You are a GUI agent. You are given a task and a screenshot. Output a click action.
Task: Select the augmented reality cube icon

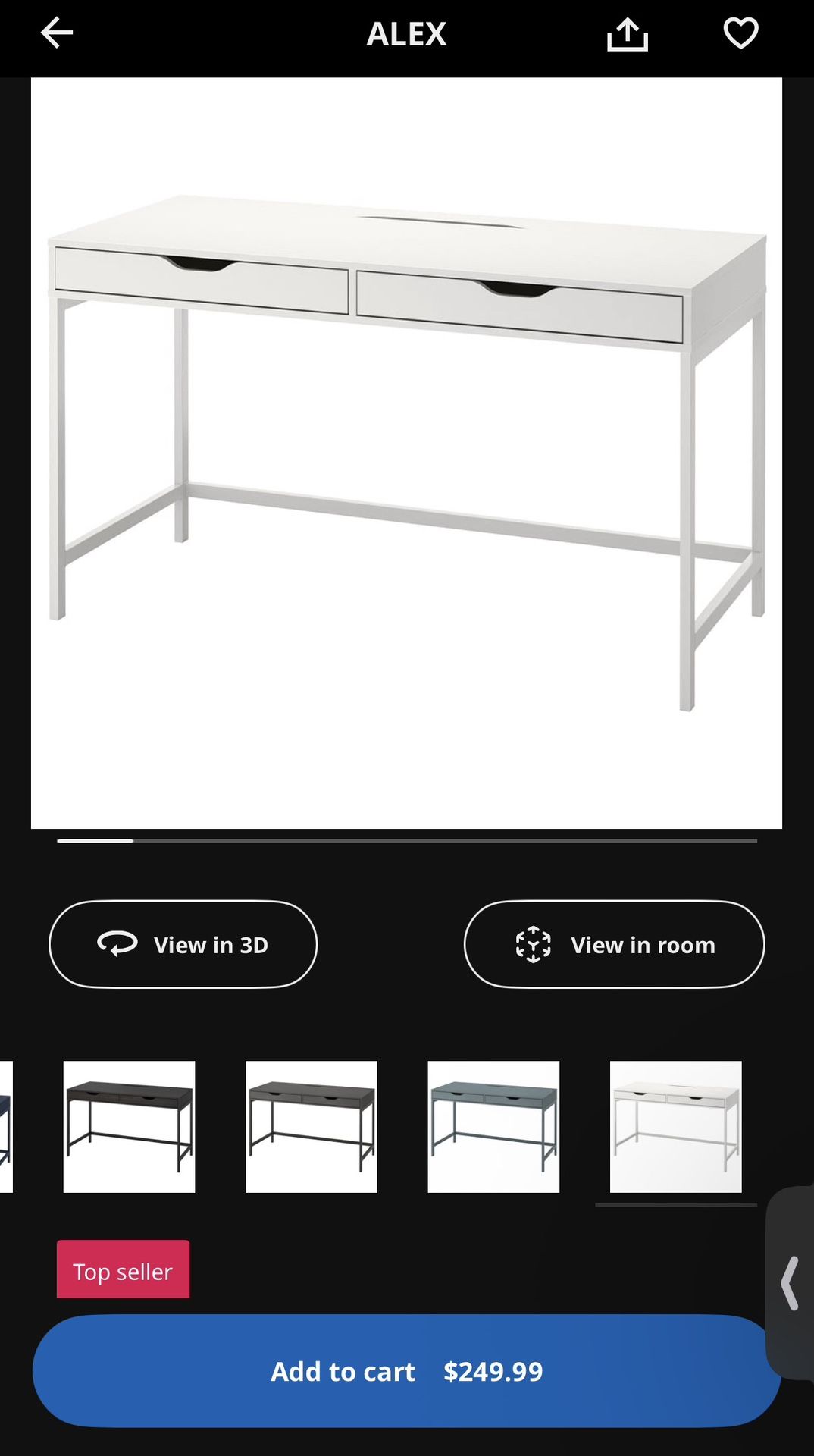tap(535, 944)
